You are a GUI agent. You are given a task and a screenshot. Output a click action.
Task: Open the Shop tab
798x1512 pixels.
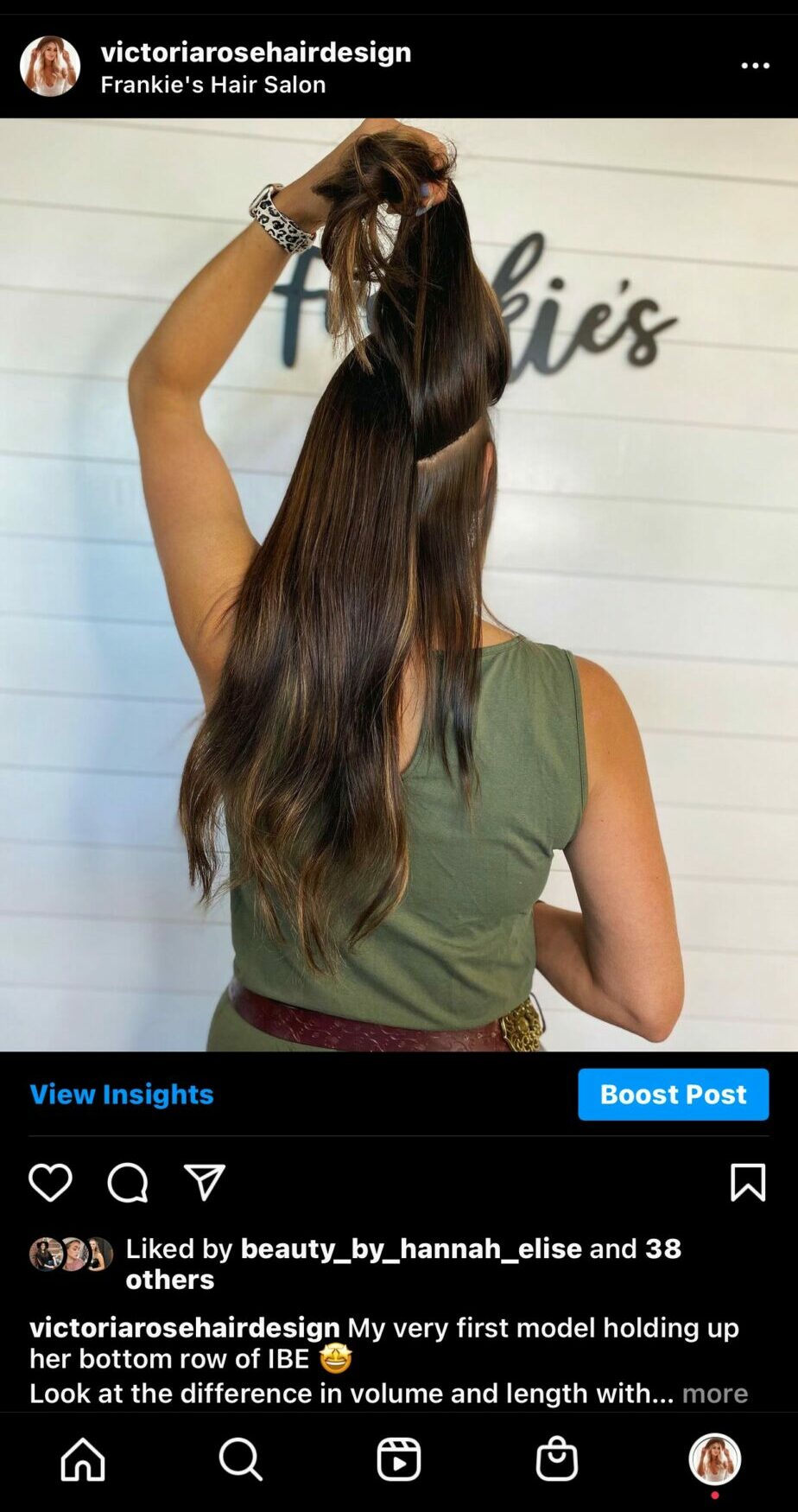pos(556,1459)
